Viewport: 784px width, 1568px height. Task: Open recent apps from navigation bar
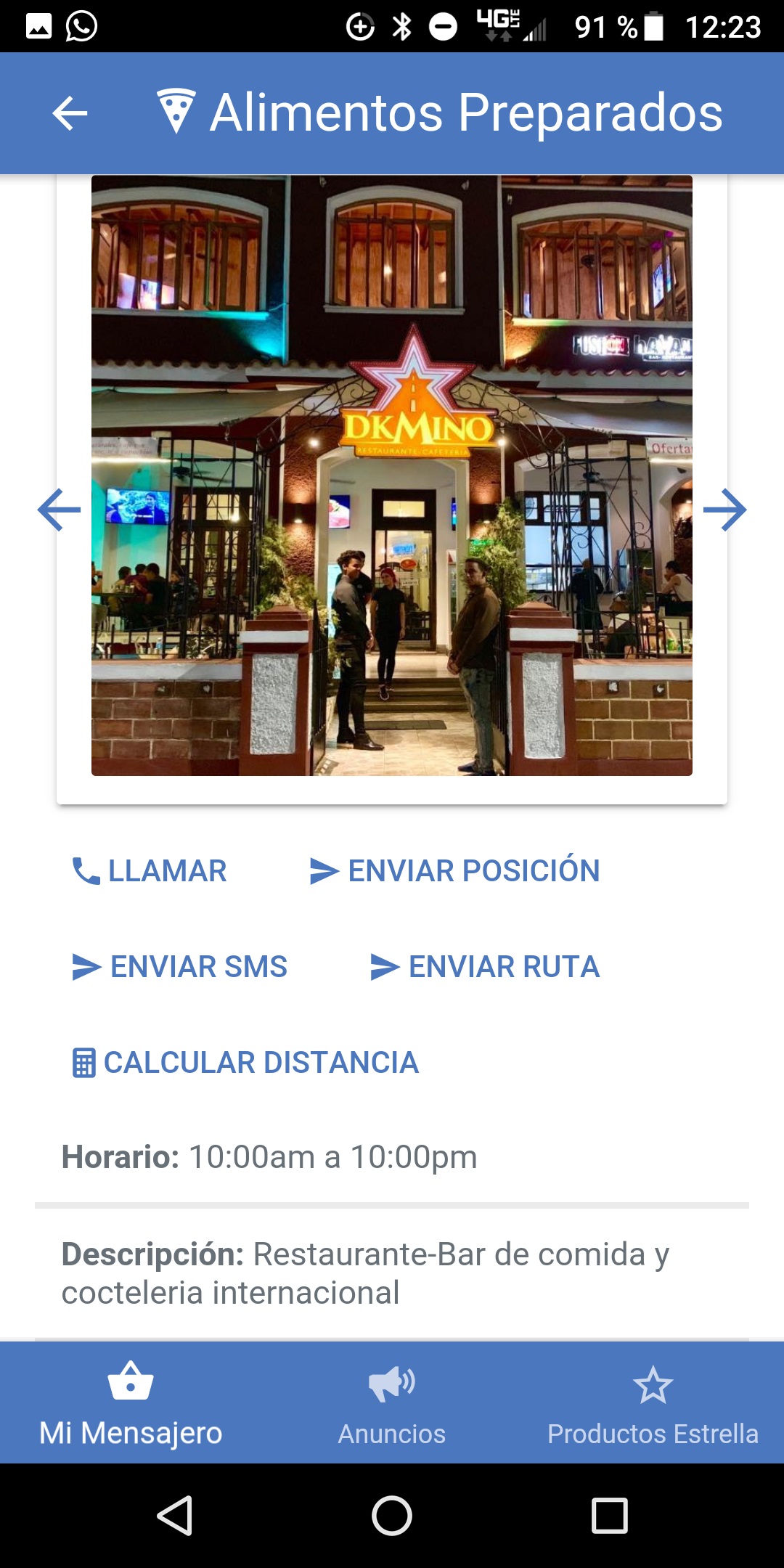(610, 1516)
